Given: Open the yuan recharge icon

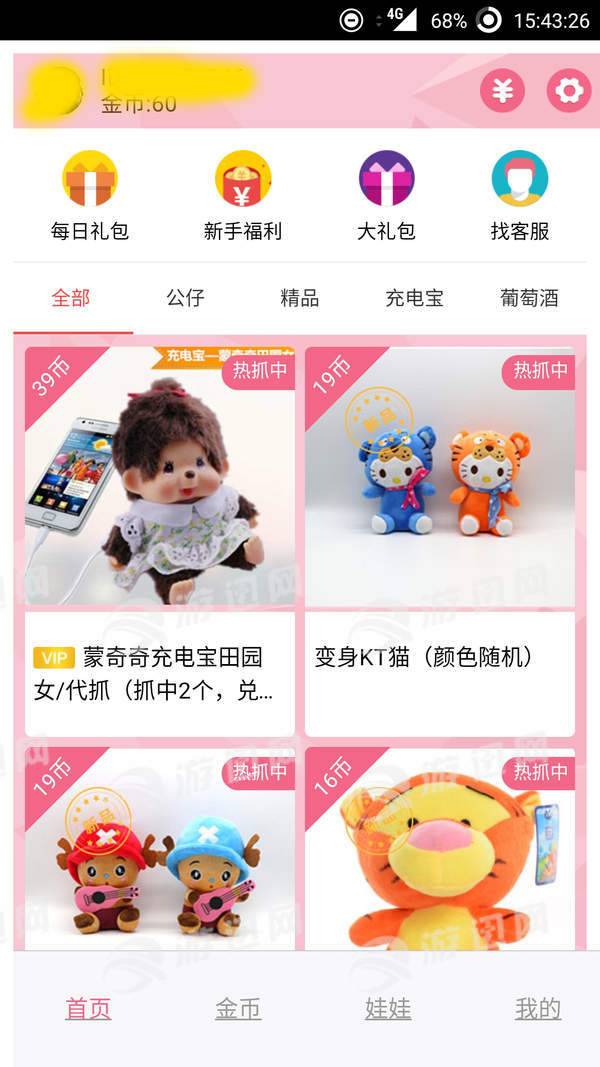Looking at the screenshot, I should pos(502,91).
